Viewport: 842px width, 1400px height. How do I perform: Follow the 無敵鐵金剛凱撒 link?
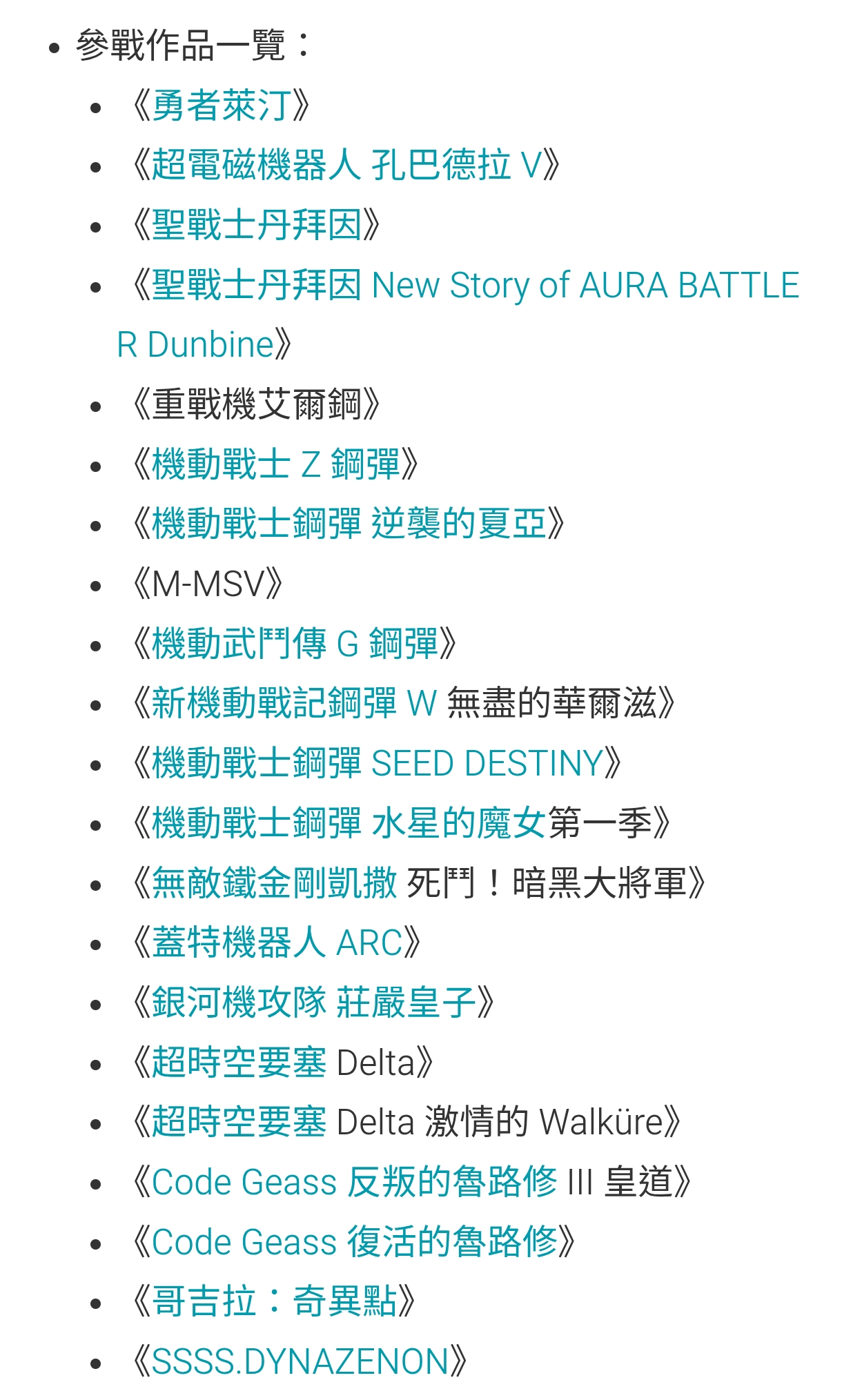point(274,883)
